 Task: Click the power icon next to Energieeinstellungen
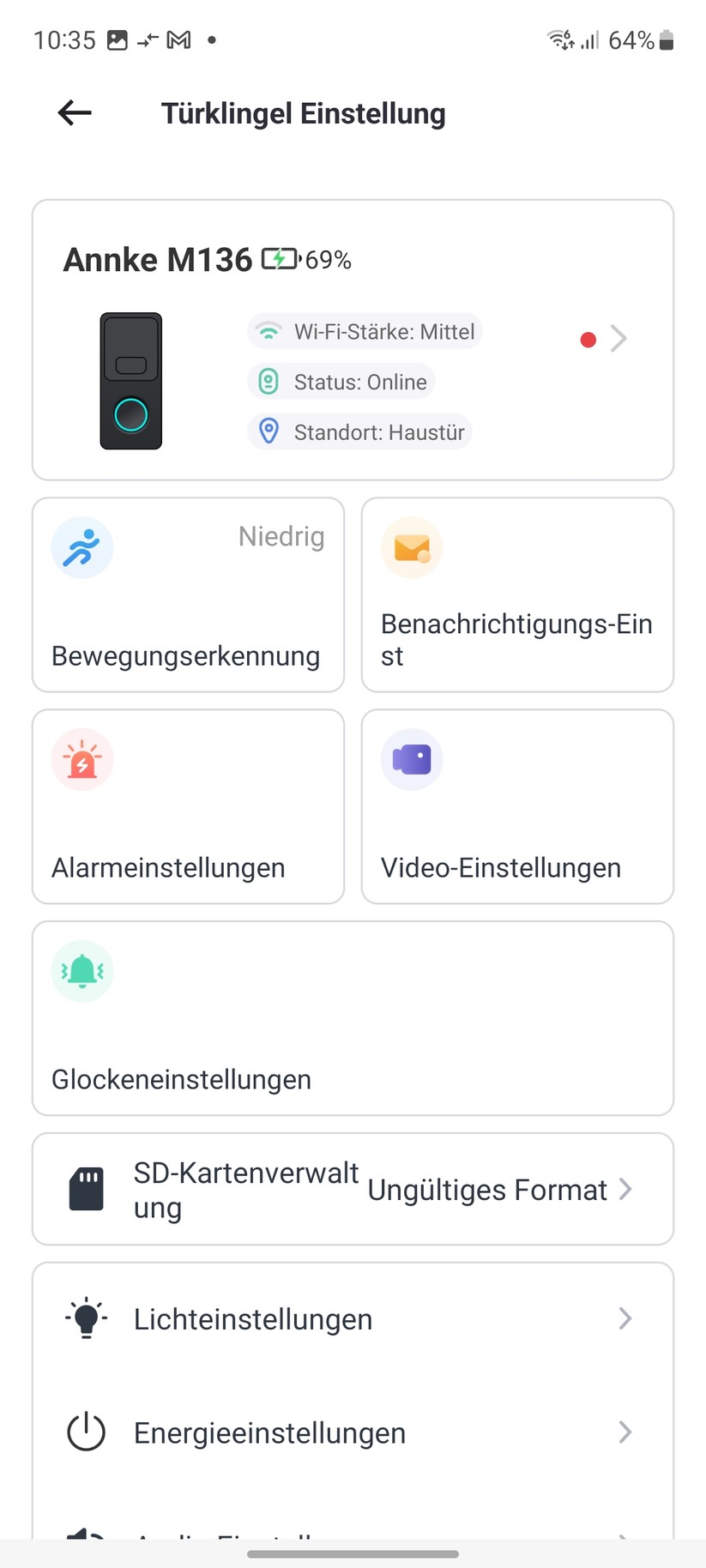pos(86,1432)
